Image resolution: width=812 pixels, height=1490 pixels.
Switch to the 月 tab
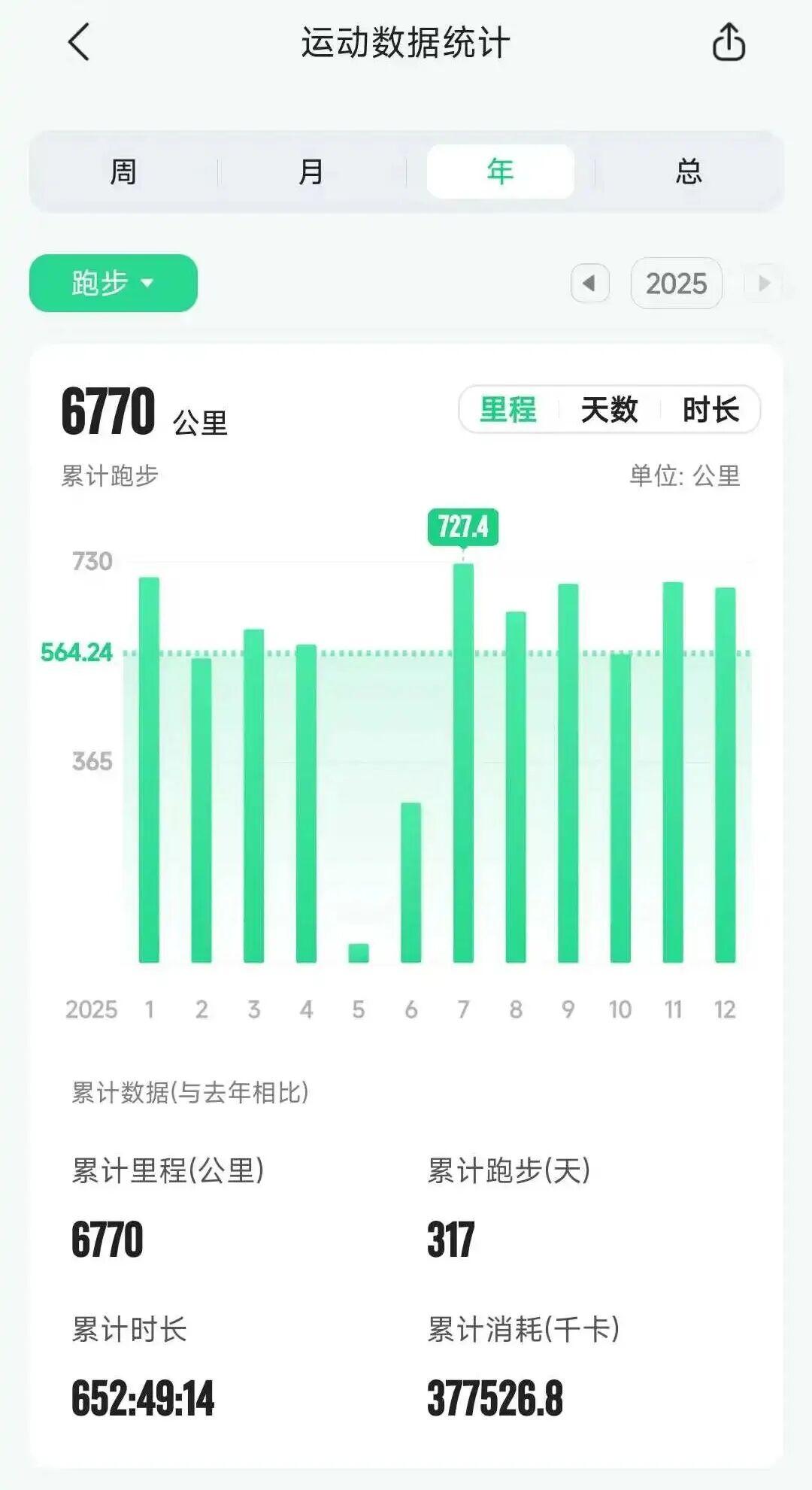point(311,171)
